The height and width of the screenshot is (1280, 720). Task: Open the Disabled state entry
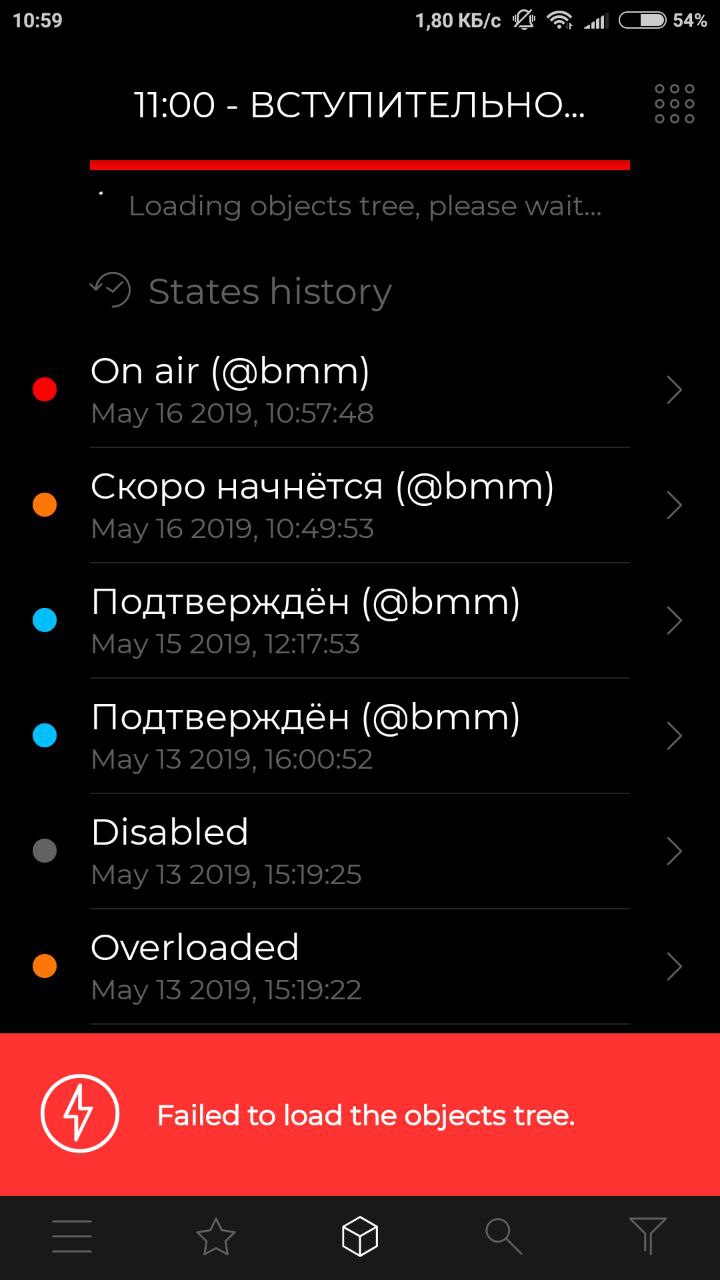click(360, 851)
